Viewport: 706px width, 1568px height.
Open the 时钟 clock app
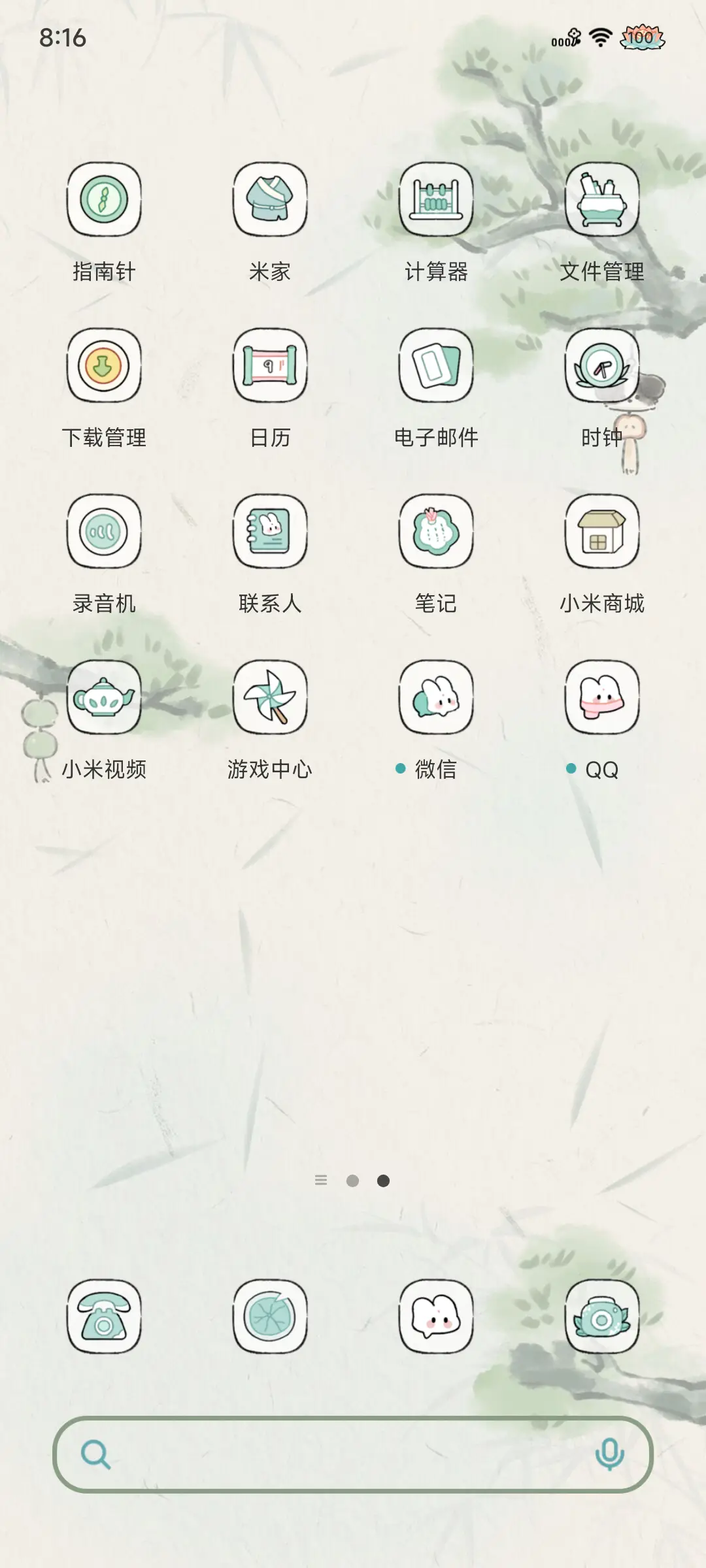[603, 366]
